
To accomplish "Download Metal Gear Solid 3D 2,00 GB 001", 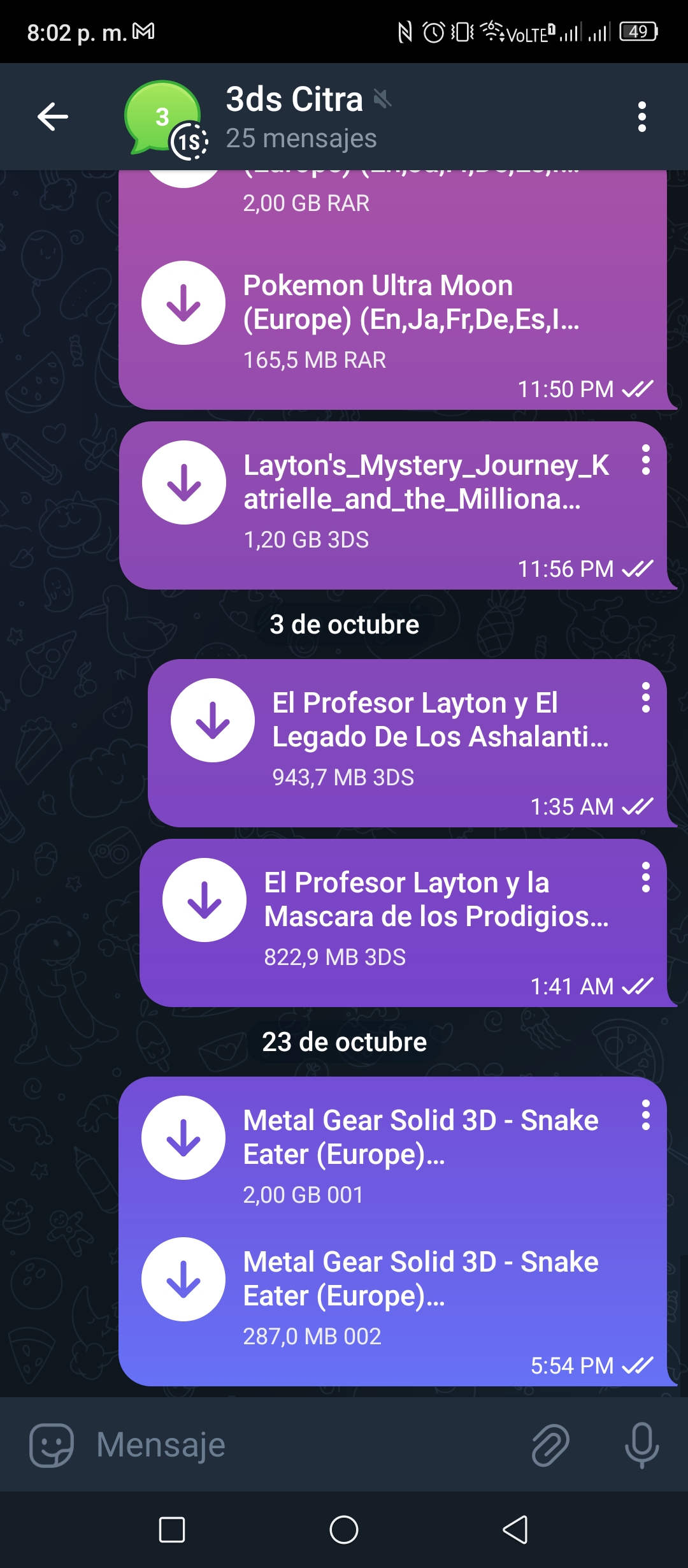I will (x=183, y=1138).
